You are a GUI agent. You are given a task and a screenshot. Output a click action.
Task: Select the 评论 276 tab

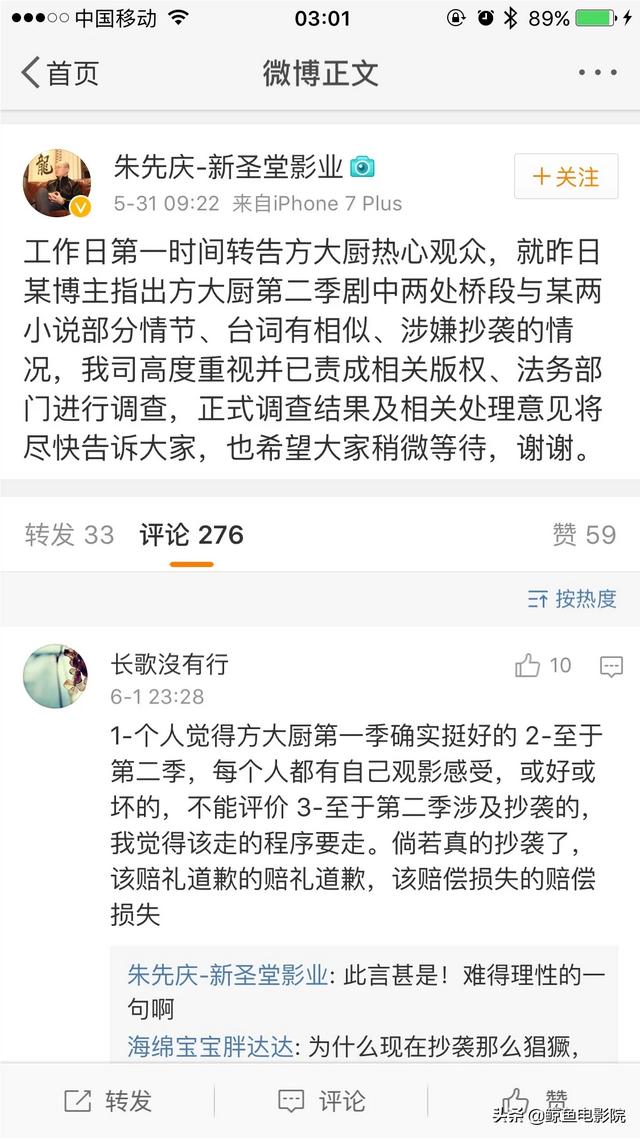coord(191,535)
